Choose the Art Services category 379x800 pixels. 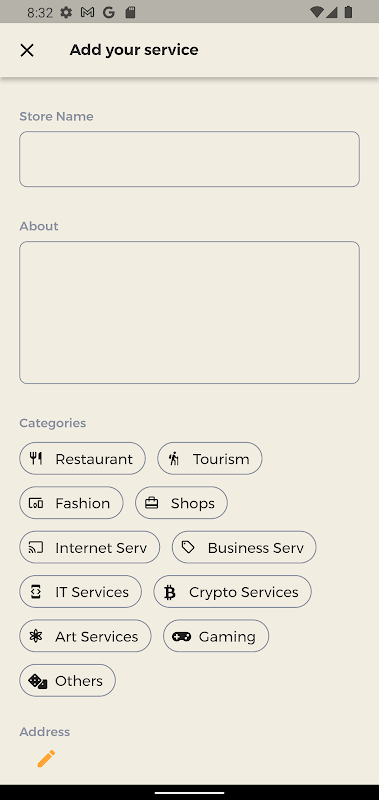pos(85,636)
